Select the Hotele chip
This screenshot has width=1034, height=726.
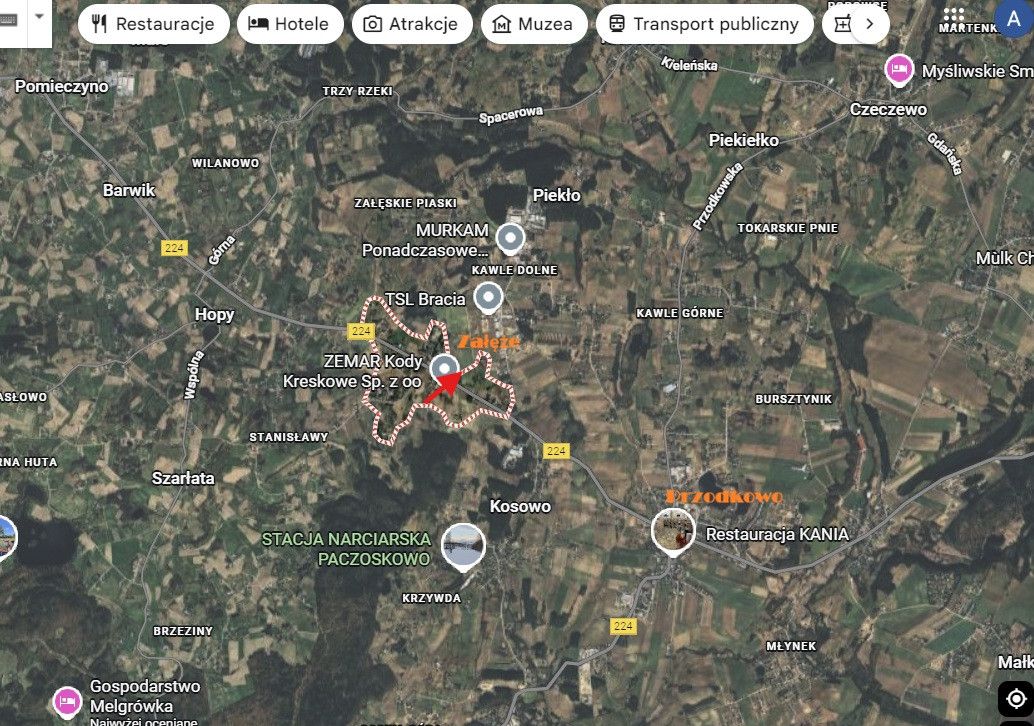(289, 24)
